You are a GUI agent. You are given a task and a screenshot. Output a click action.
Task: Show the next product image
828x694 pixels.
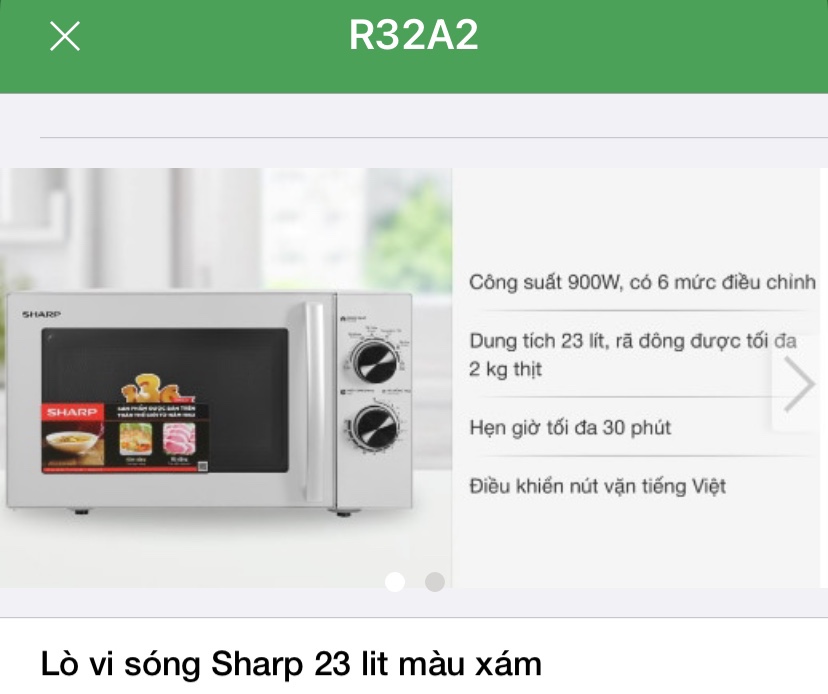tap(799, 384)
